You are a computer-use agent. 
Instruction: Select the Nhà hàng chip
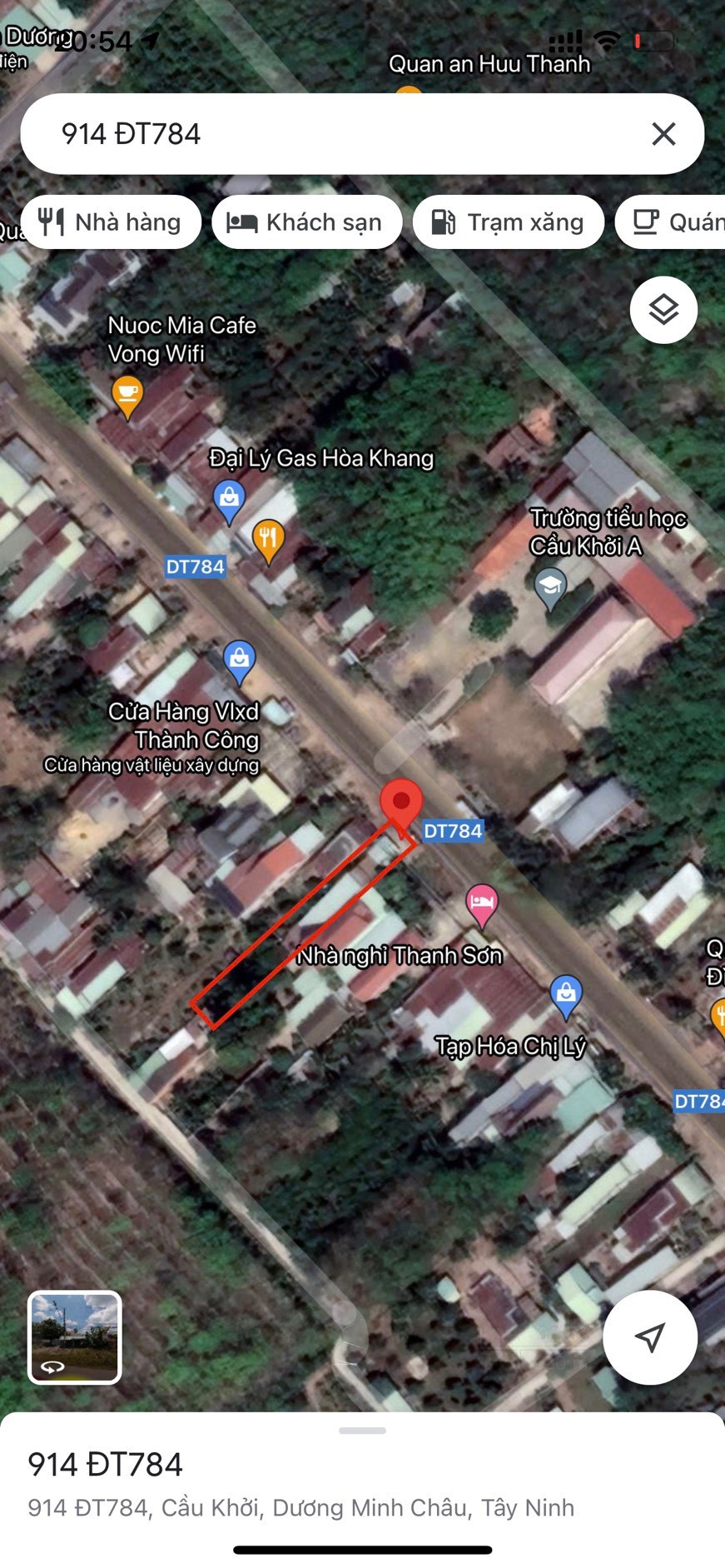pyautogui.click(x=111, y=222)
